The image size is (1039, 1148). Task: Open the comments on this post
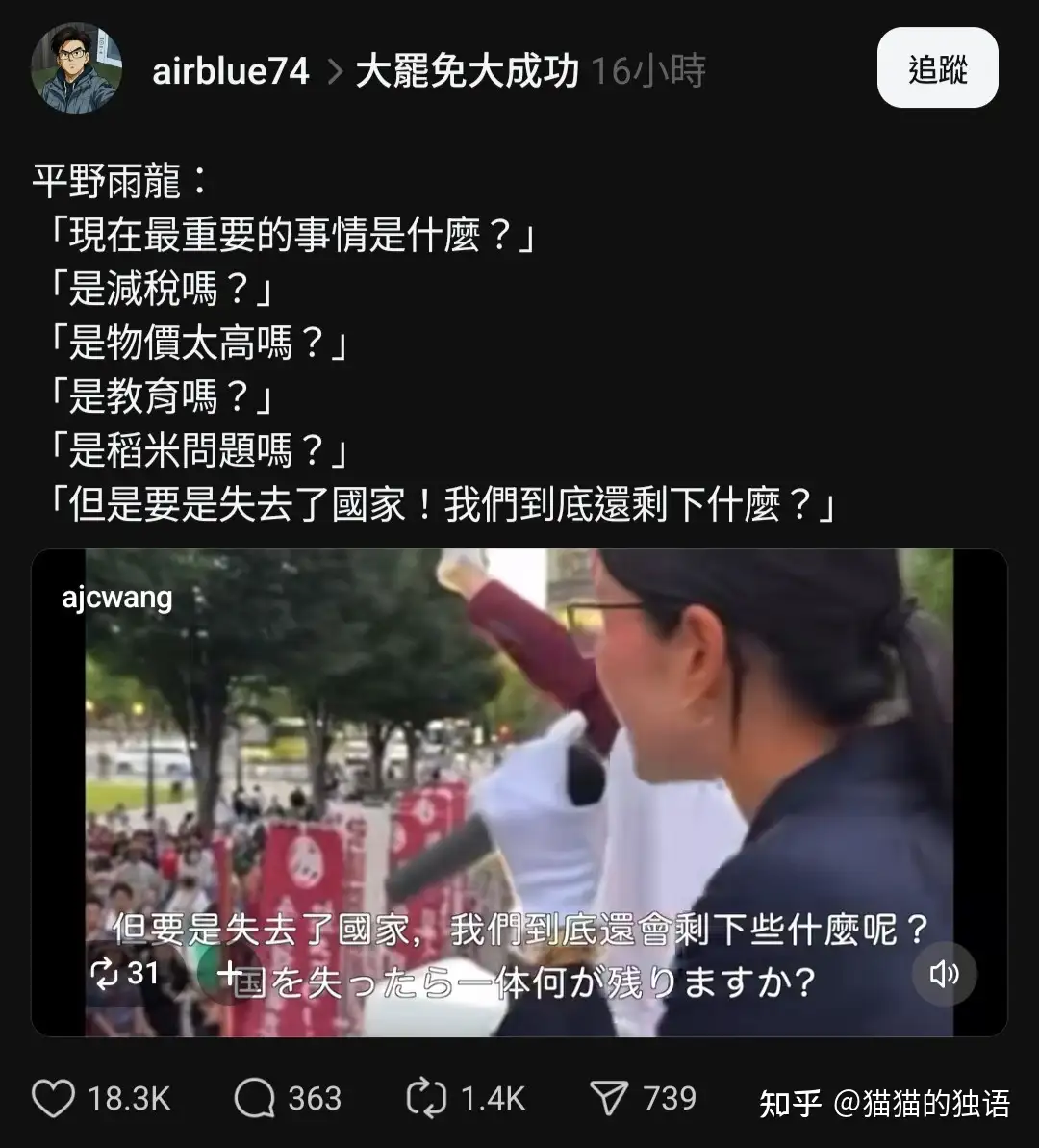pyautogui.click(x=255, y=1099)
